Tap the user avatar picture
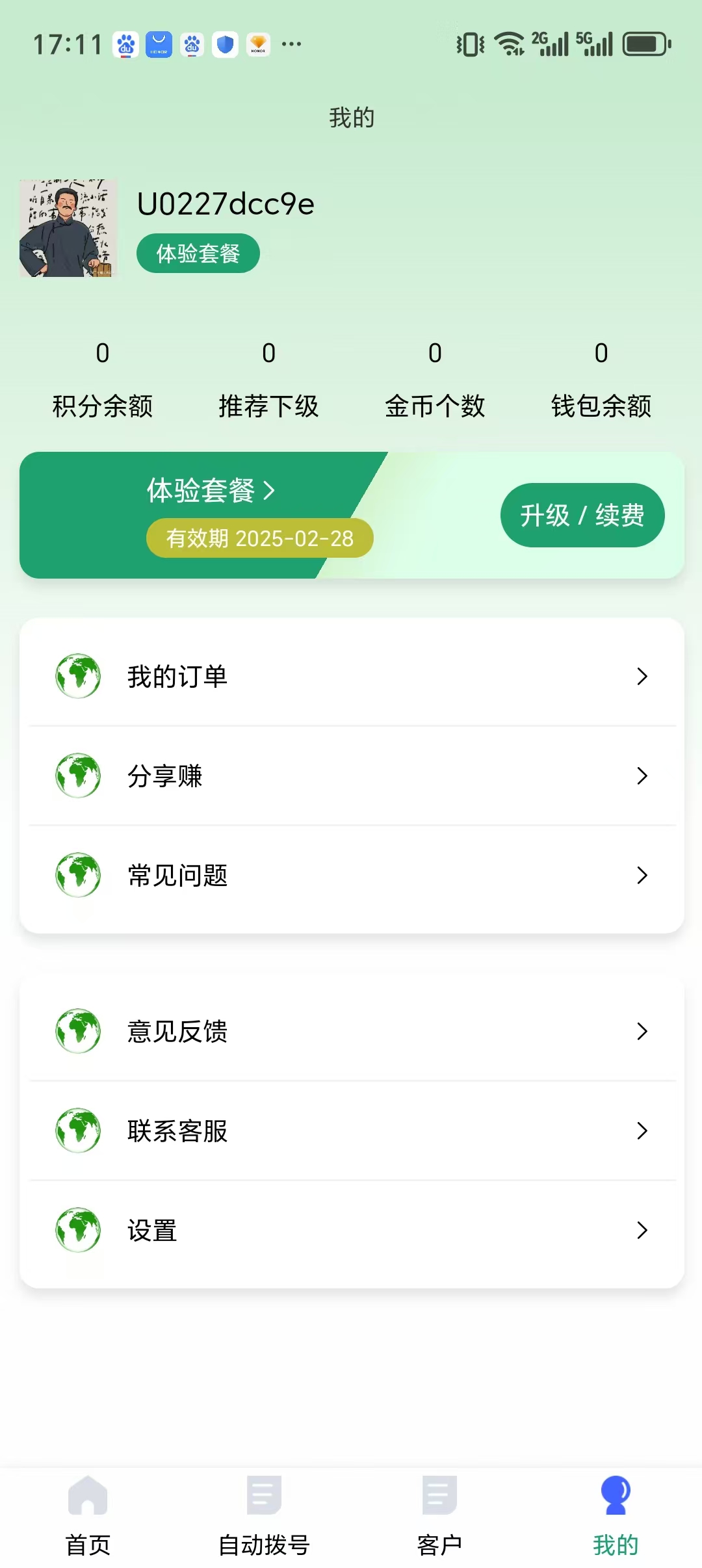The width and height of the screenshot is (702, 1568). pyautogui.click(x=67, y=228)
